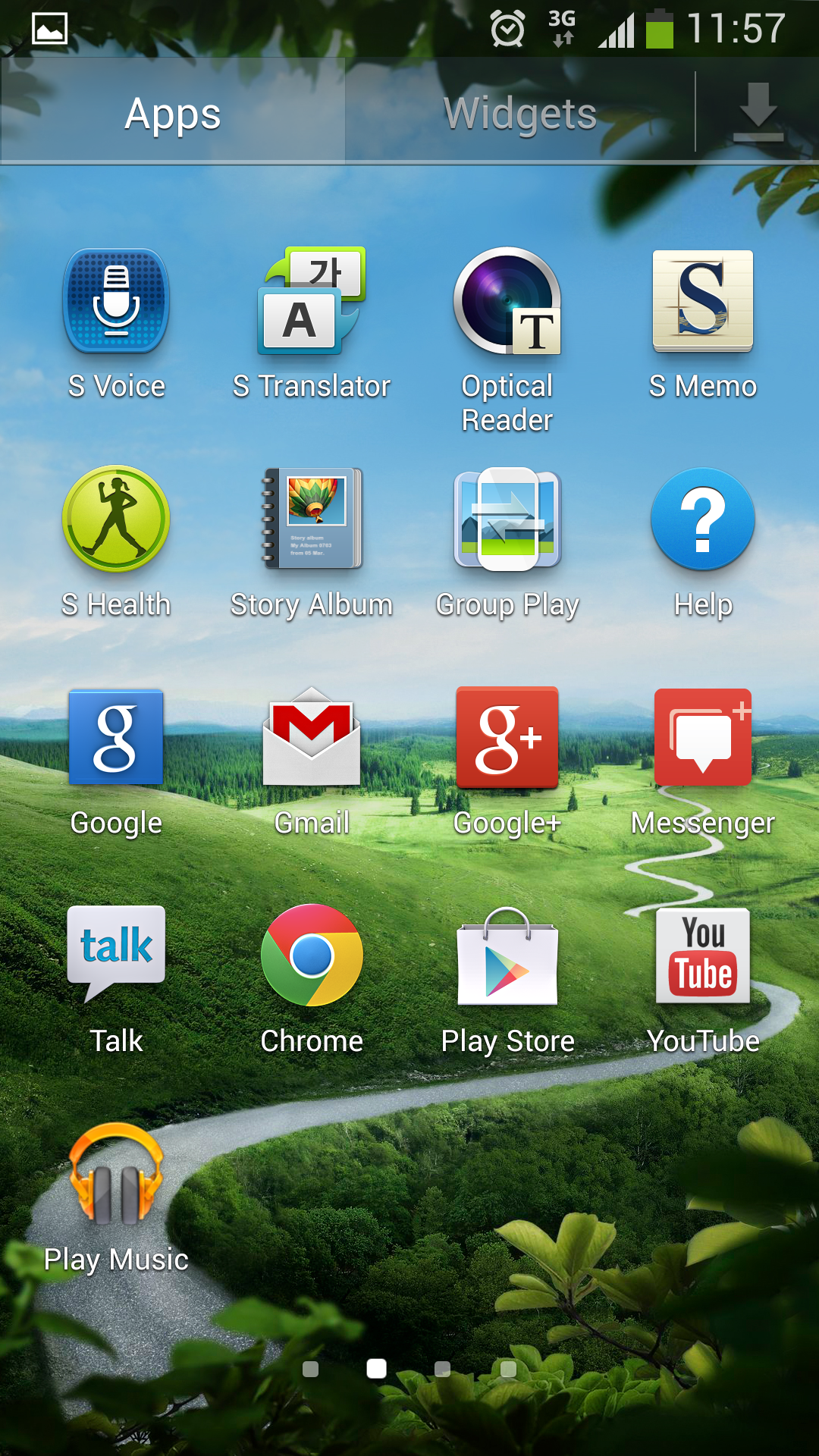Open S Health app
This screenshot has width=819, height=1456.
116,519
